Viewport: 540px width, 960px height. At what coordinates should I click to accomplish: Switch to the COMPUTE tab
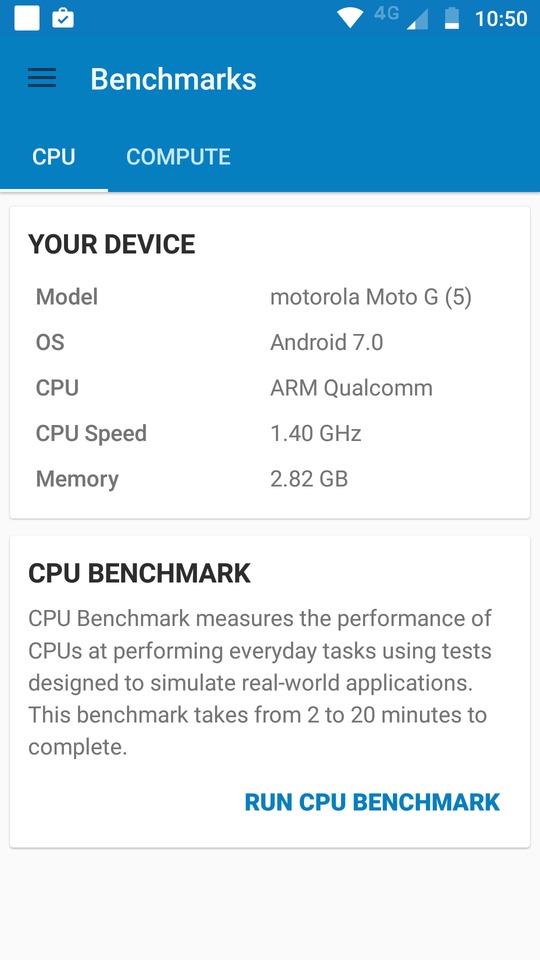(x=178, y=157)
